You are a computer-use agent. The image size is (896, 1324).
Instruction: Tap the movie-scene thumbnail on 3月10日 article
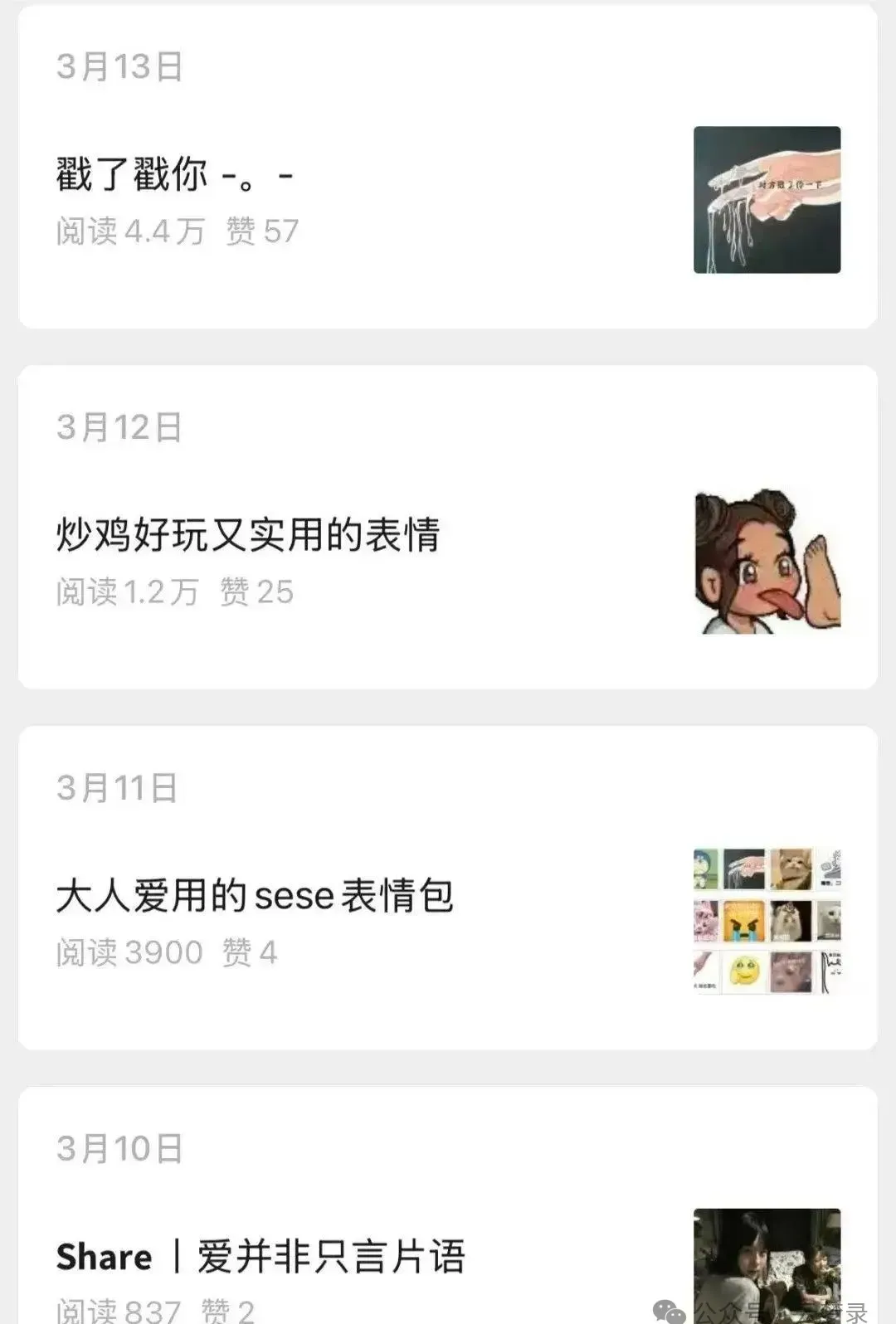coord(767,1282)
